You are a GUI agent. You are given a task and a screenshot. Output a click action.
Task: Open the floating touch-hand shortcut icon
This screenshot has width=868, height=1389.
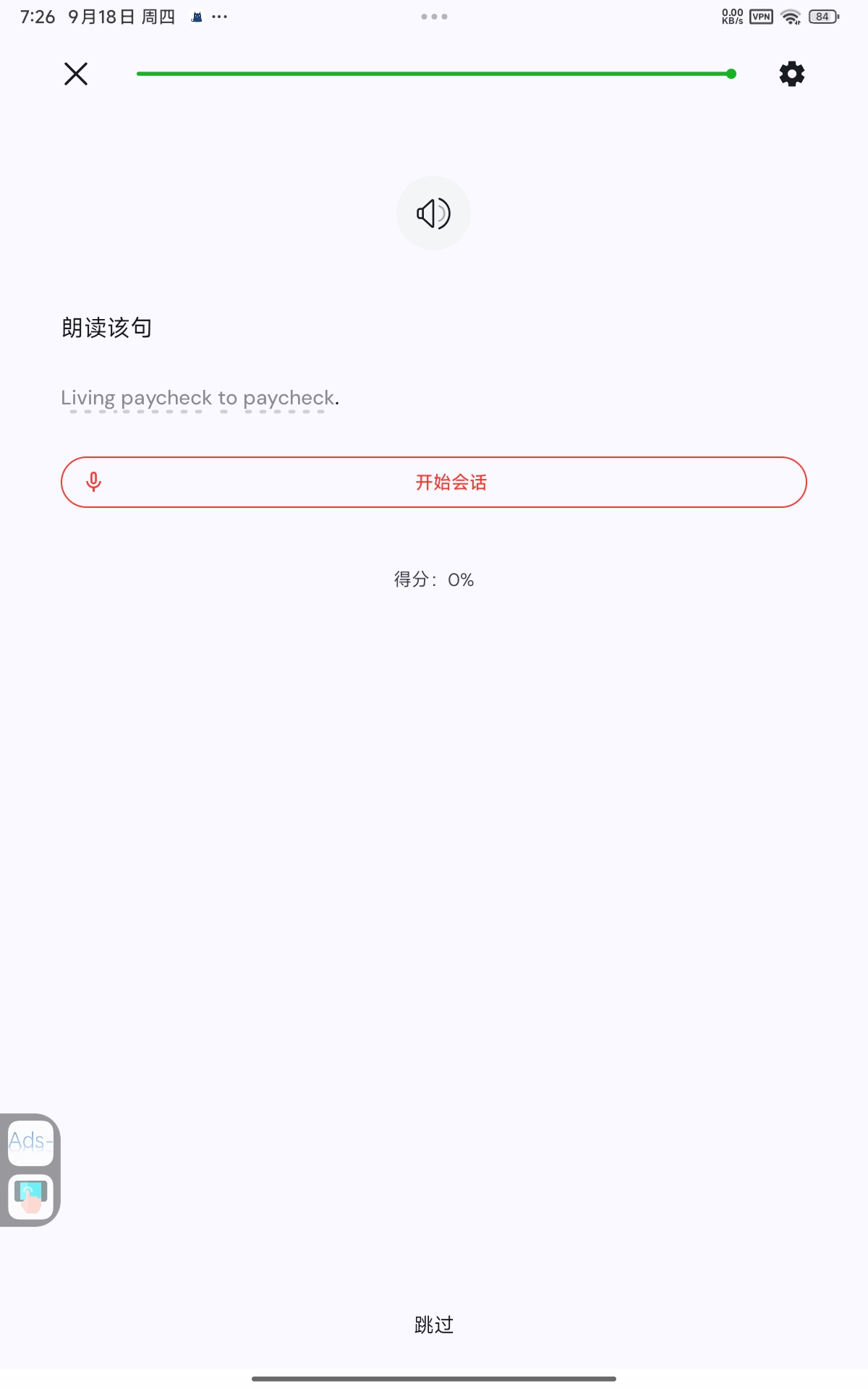pos(30,1197)
